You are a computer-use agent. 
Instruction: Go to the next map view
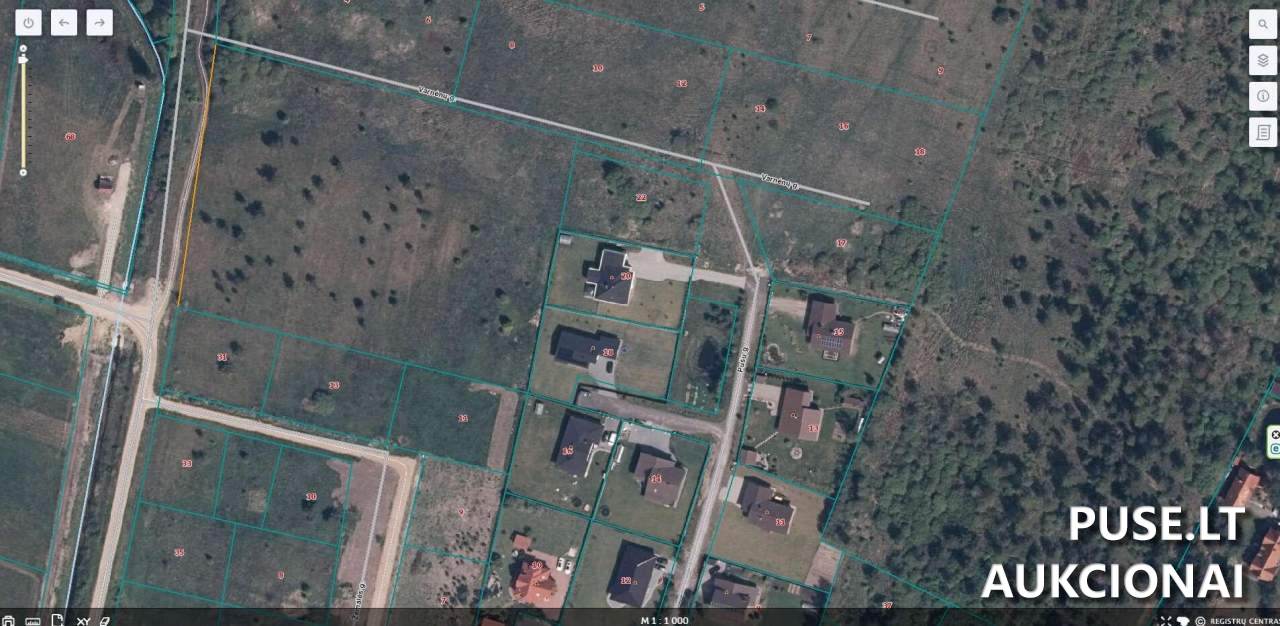[x=99, y=23]
